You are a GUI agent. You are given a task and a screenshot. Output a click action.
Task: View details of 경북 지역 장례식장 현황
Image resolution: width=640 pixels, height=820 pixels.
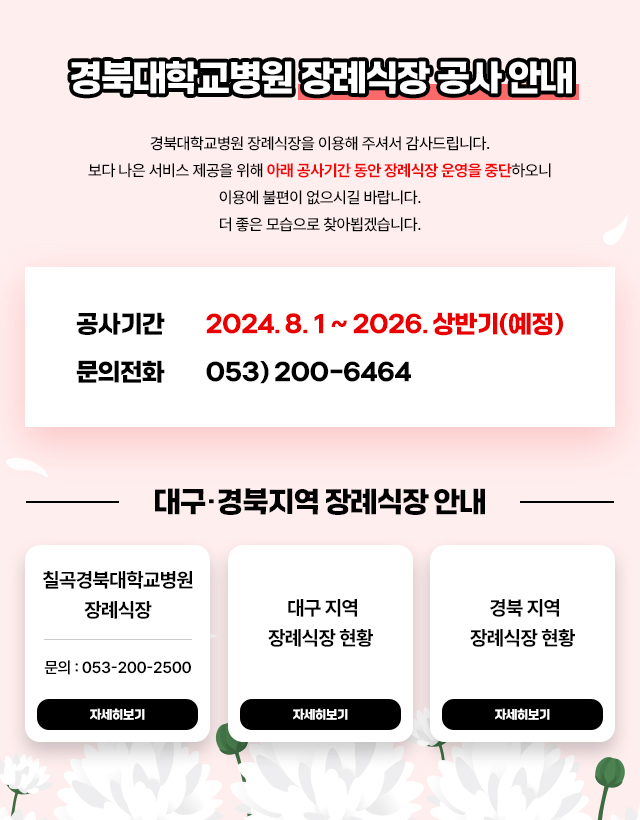point(522,714)
